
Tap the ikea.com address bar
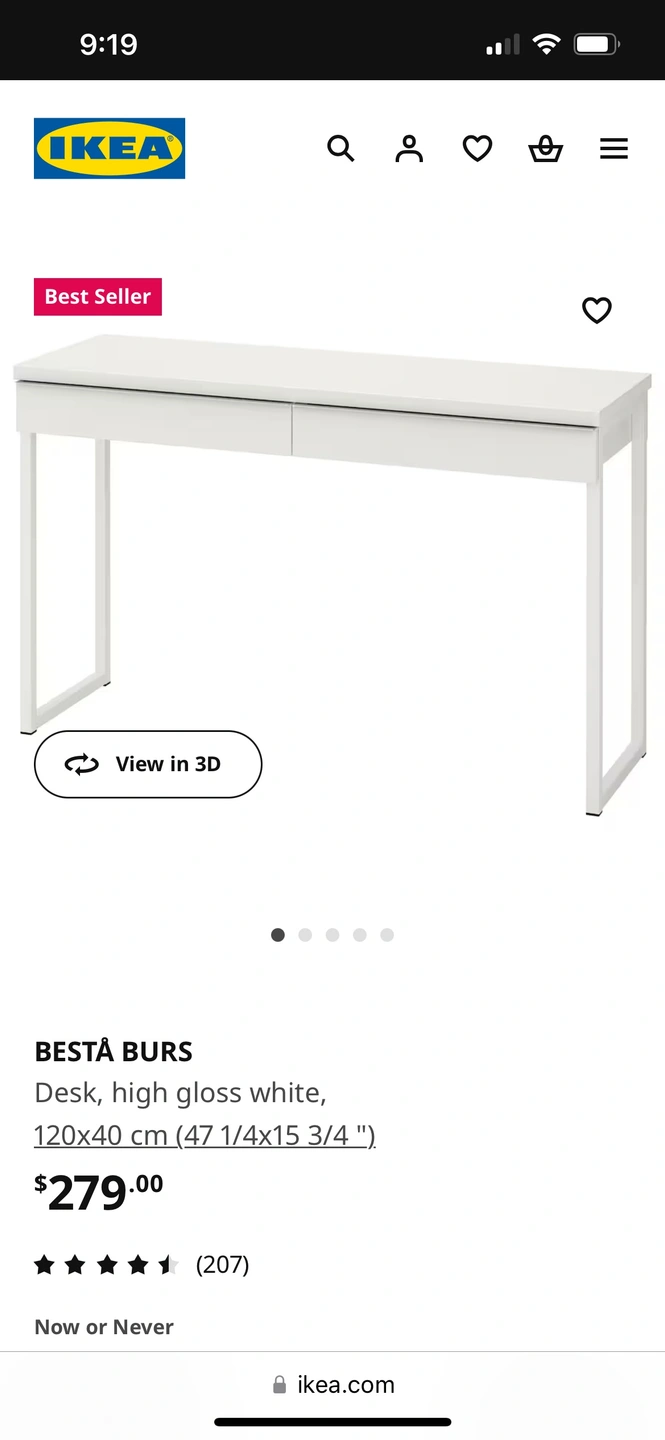point(333,1385)
